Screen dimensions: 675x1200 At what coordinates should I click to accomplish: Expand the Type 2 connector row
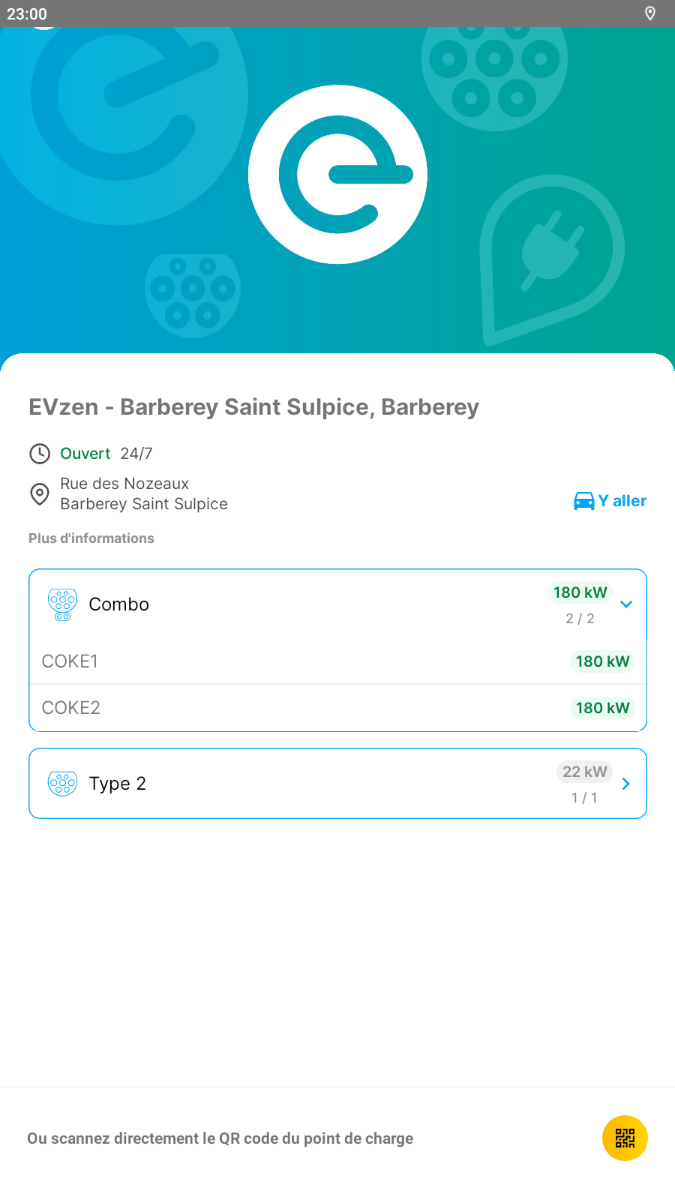click(x=338, y=783)
